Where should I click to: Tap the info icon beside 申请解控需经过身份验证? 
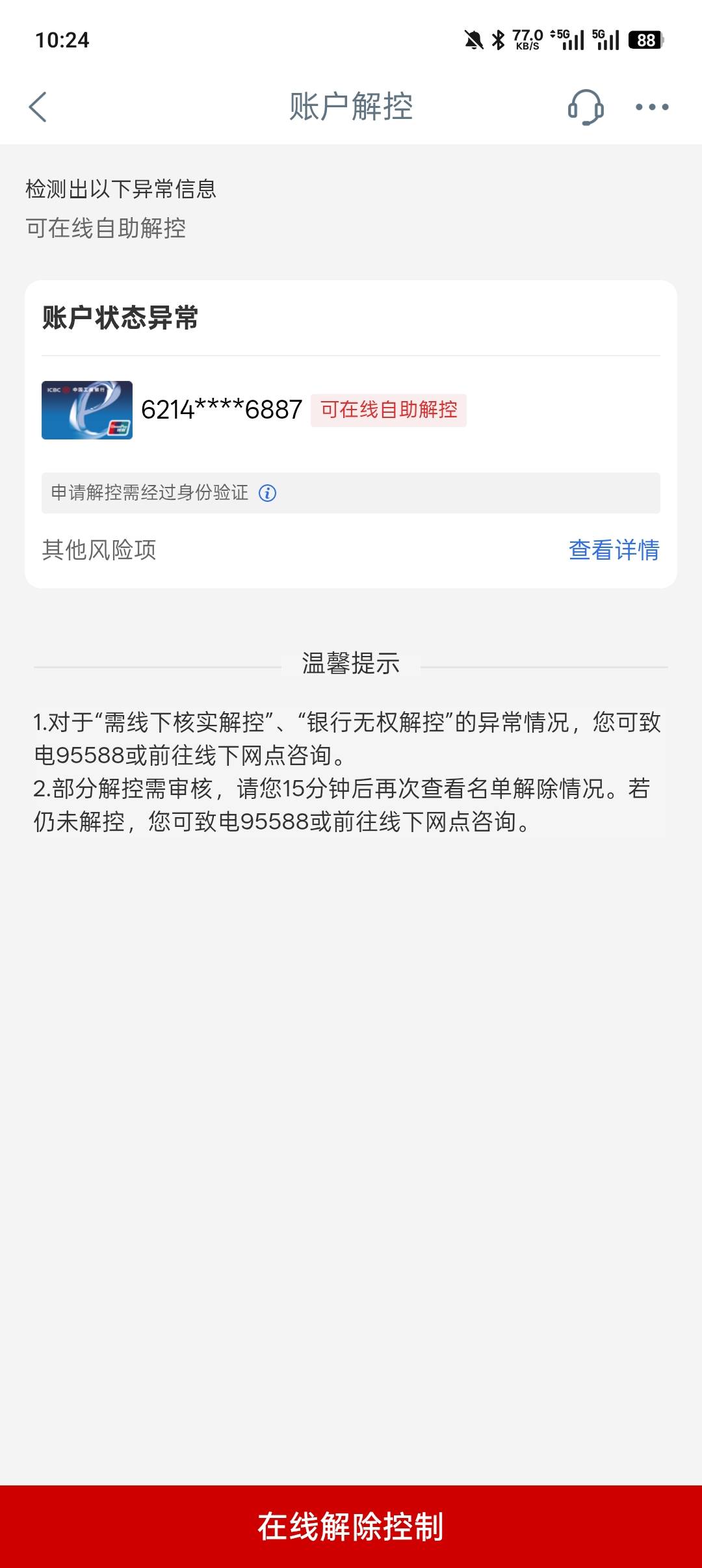[268, 493]
